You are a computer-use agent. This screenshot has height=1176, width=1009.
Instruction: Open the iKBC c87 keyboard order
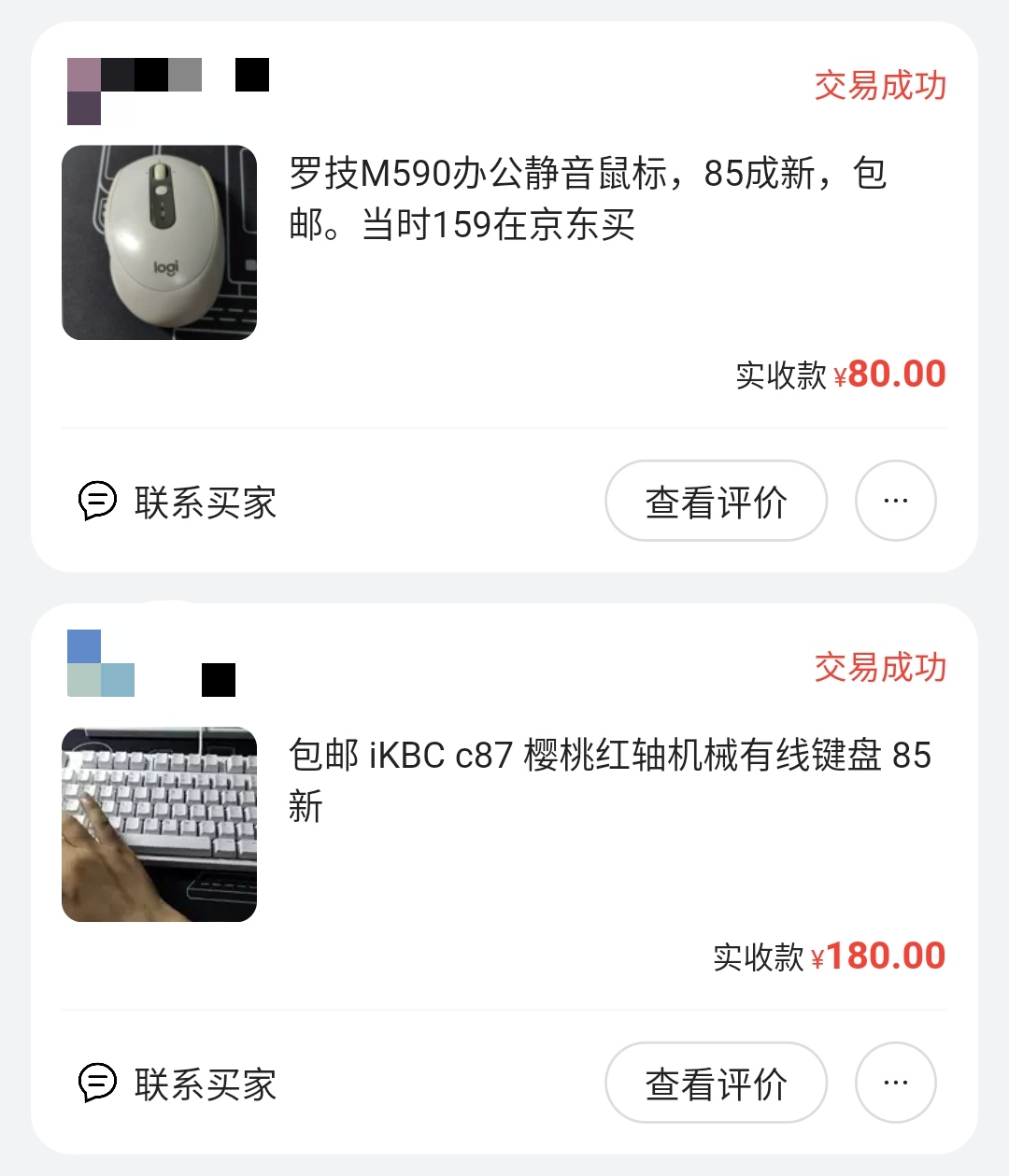pos(609,780)
